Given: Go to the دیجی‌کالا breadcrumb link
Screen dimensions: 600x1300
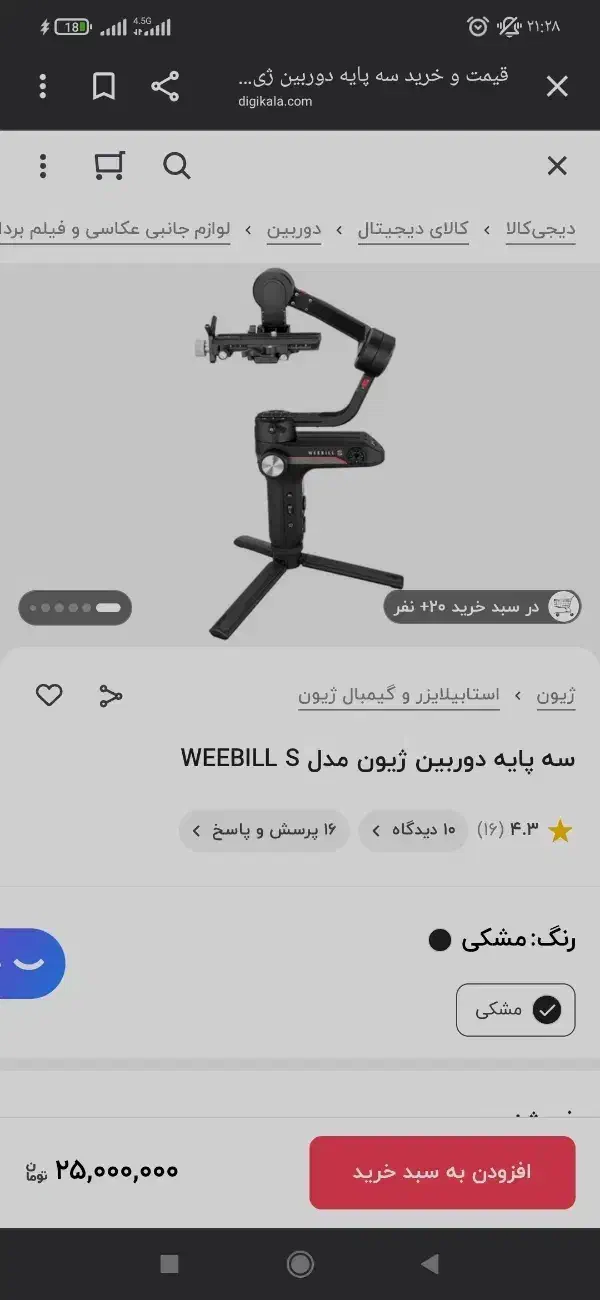Looking at the screenshot, I should [540, 229].
